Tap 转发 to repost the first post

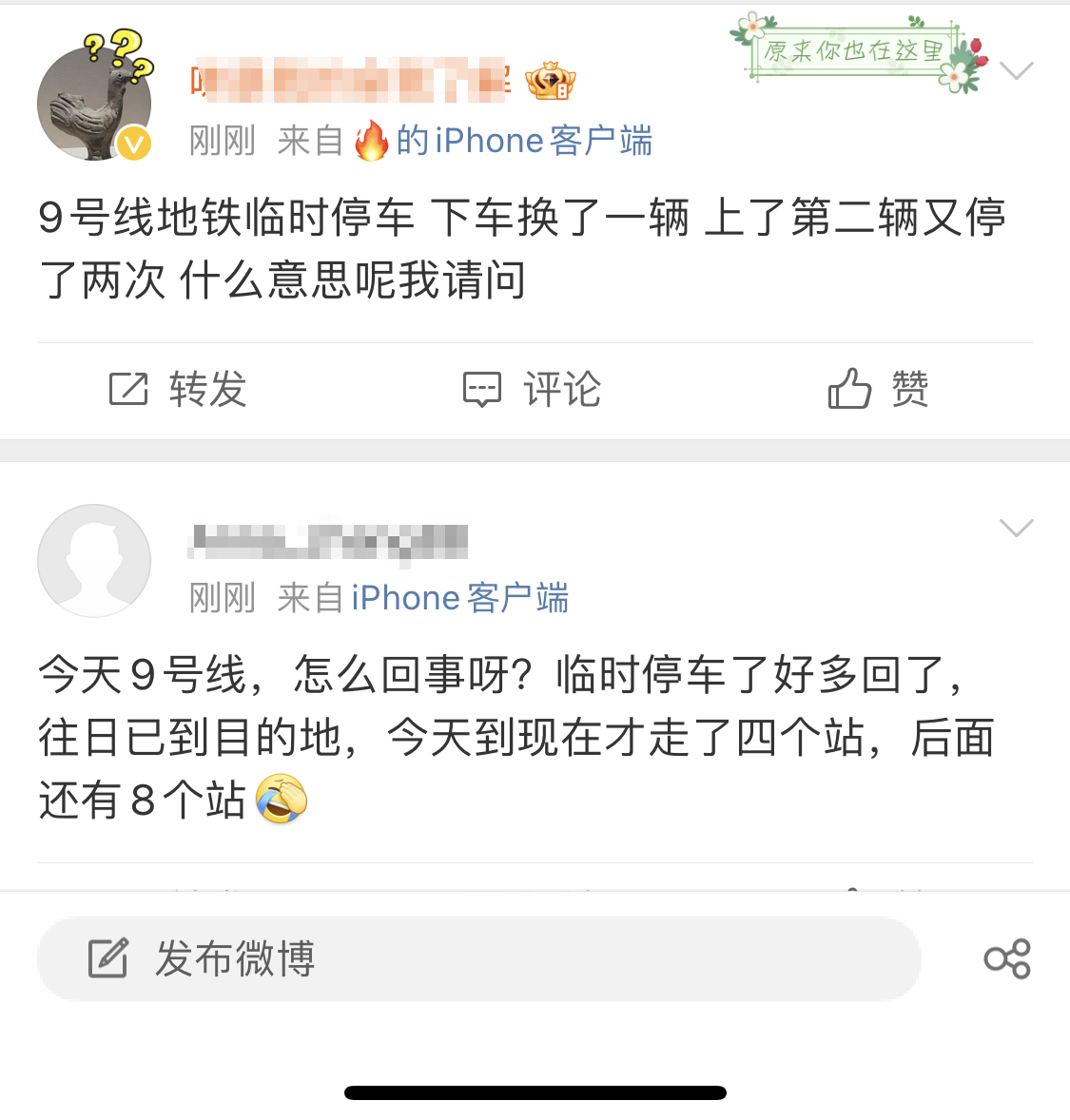tap(179, 390)
